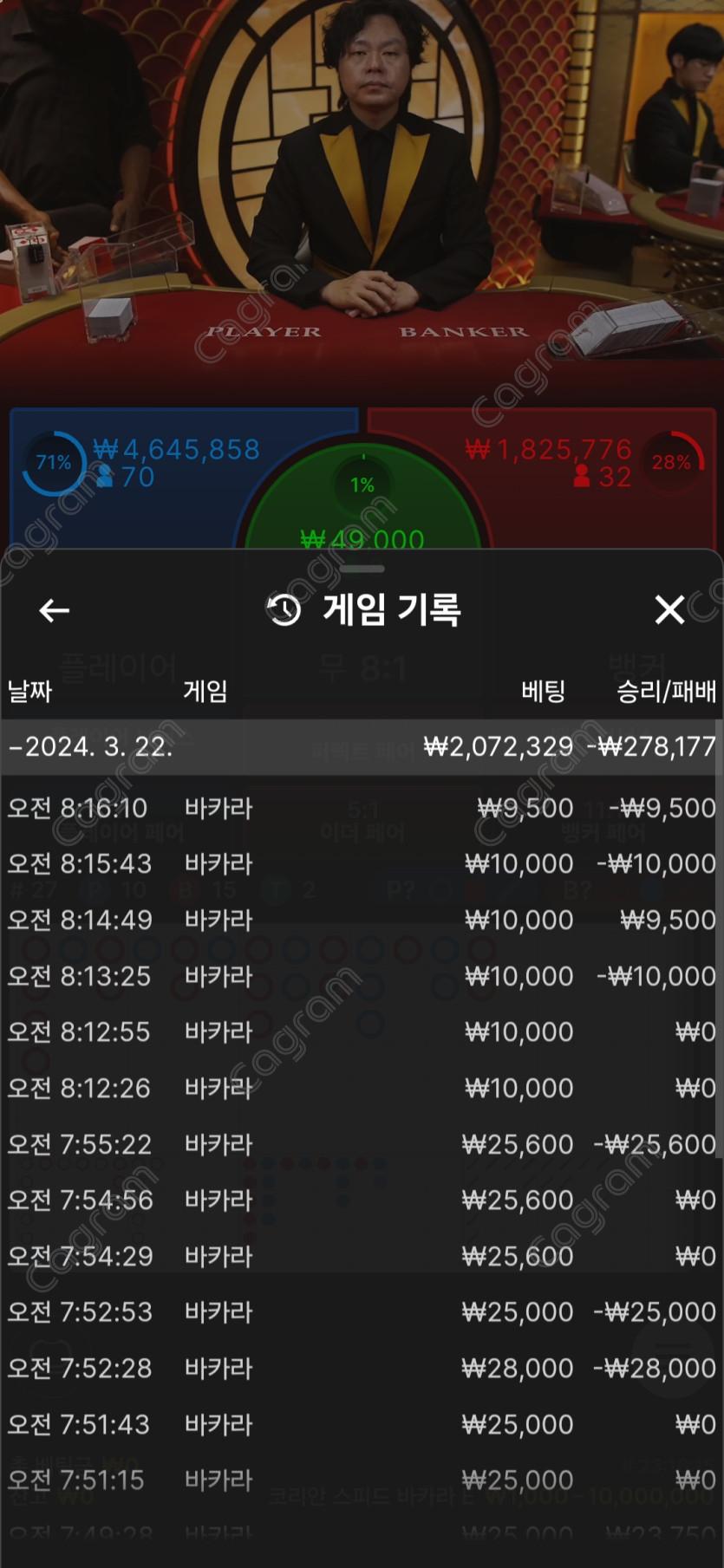724x1568 pixels.
Task: Select the 오전 8:13:25 baccarat entry
Action: (361, 976)
